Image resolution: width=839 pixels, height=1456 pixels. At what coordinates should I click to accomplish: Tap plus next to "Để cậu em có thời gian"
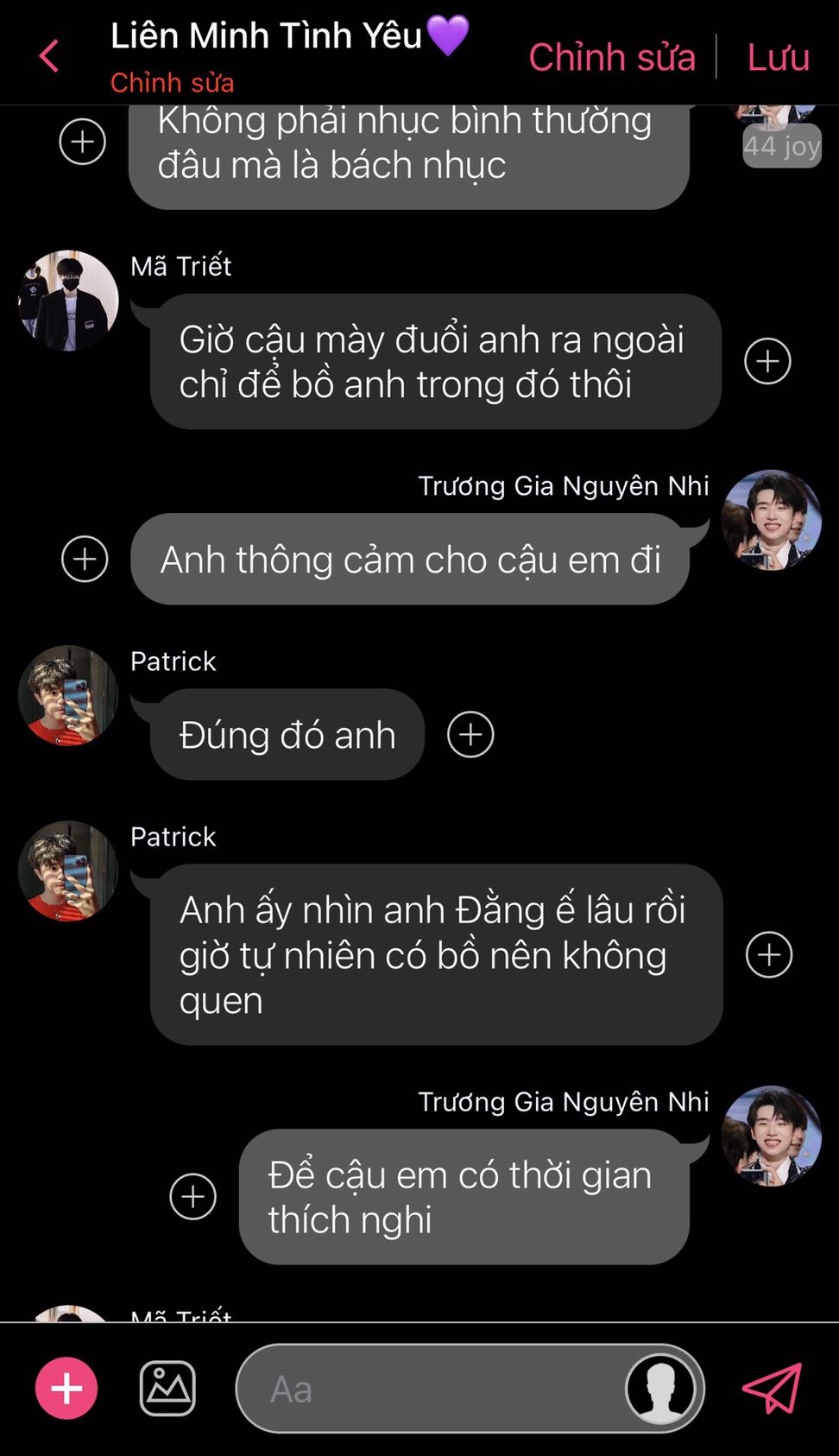coord(192,1196)
